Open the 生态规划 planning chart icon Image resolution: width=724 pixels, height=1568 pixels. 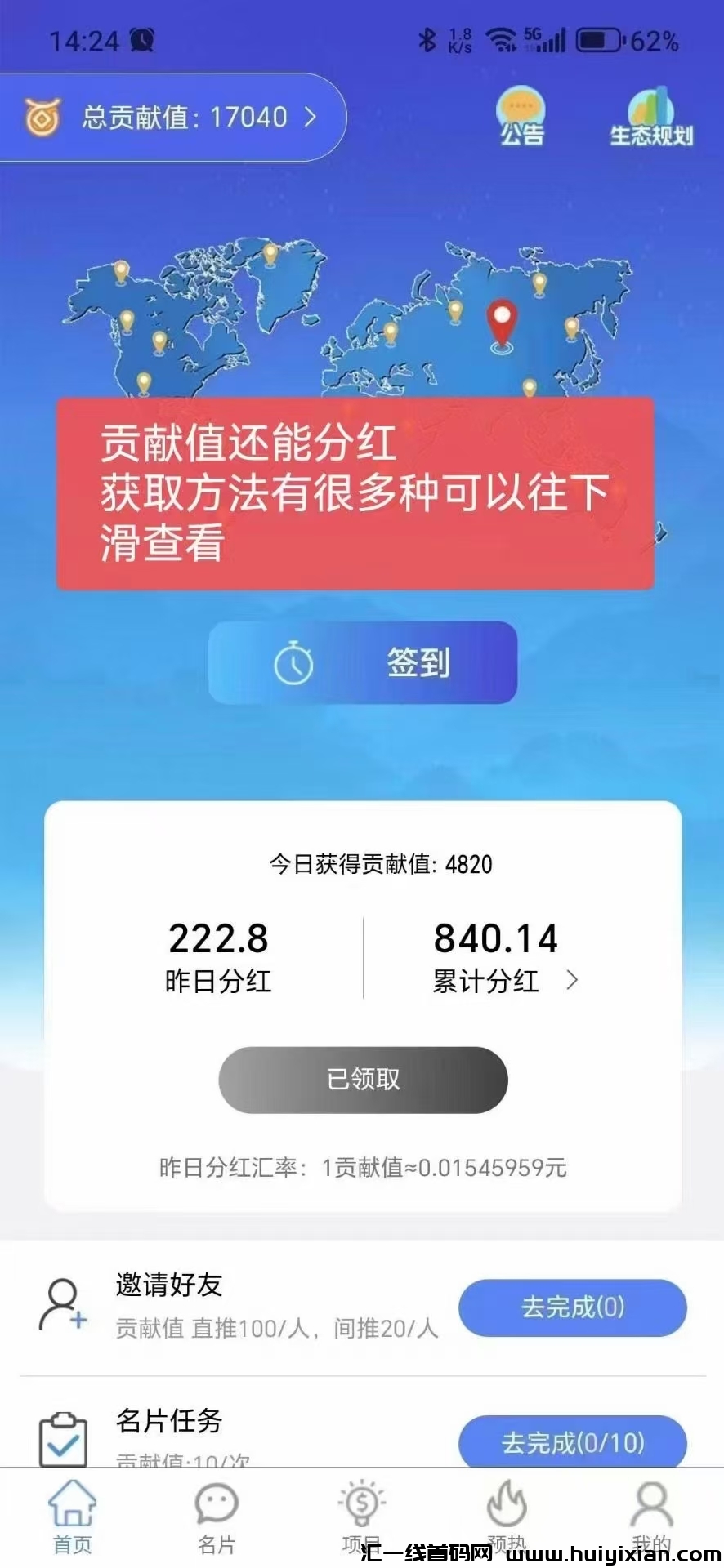[x=650, y=109]
